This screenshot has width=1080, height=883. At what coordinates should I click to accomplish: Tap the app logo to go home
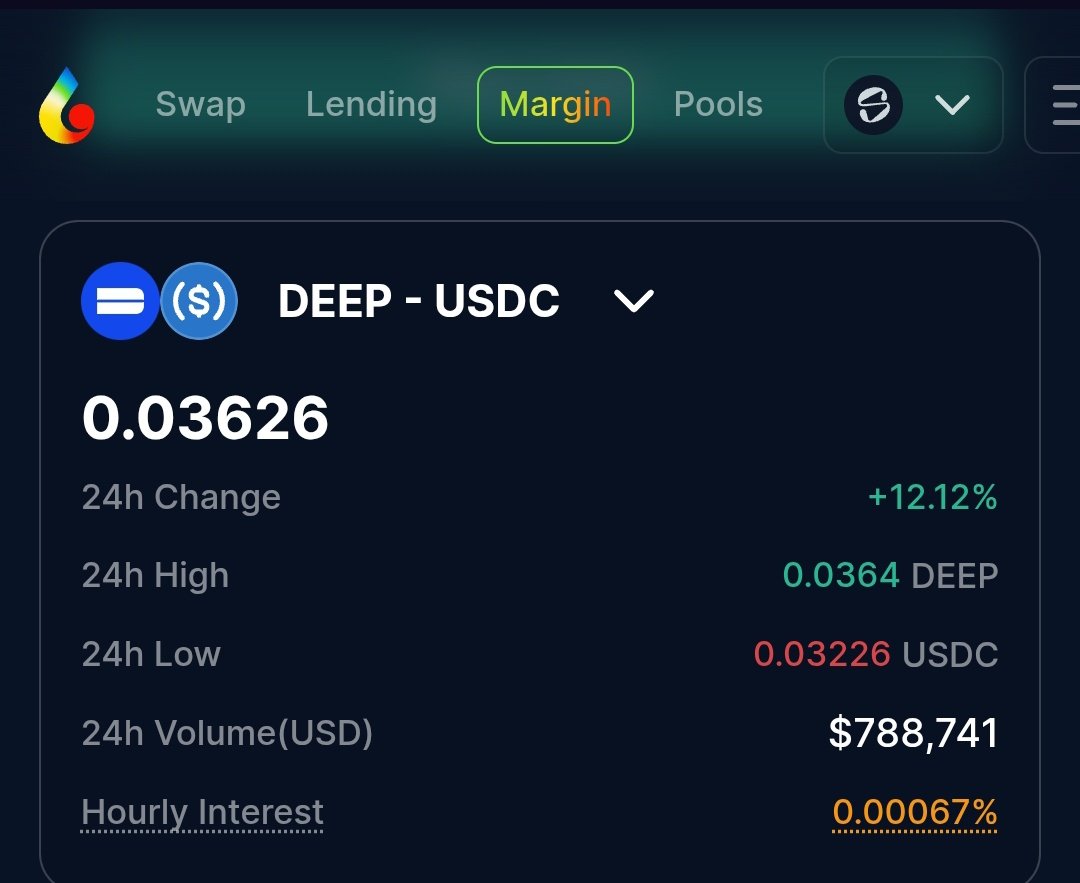[x=66, y=106]
